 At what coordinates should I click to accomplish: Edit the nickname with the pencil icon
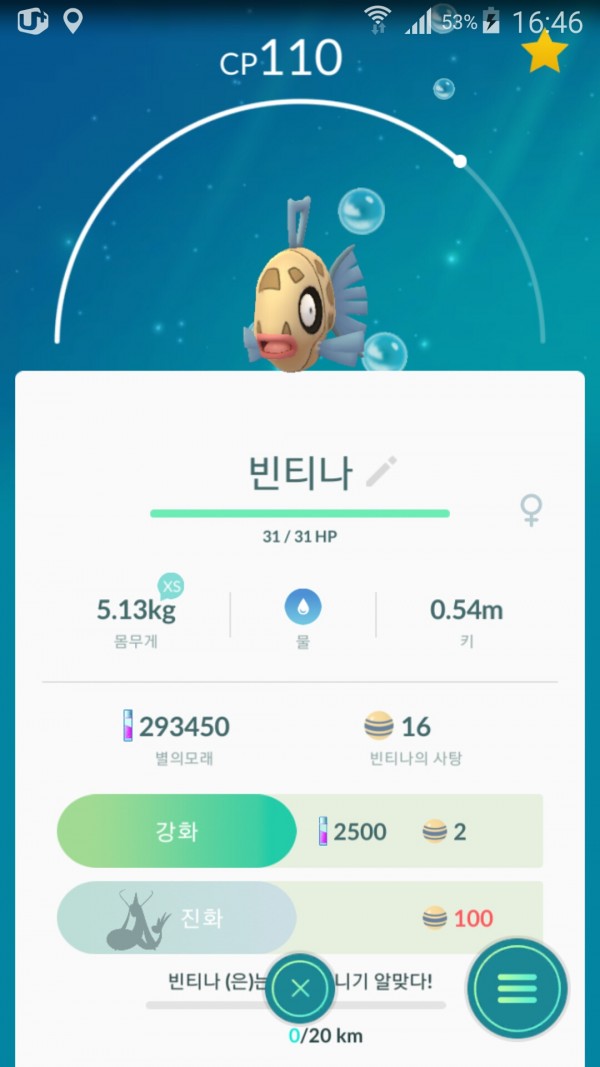click(381, 472)
